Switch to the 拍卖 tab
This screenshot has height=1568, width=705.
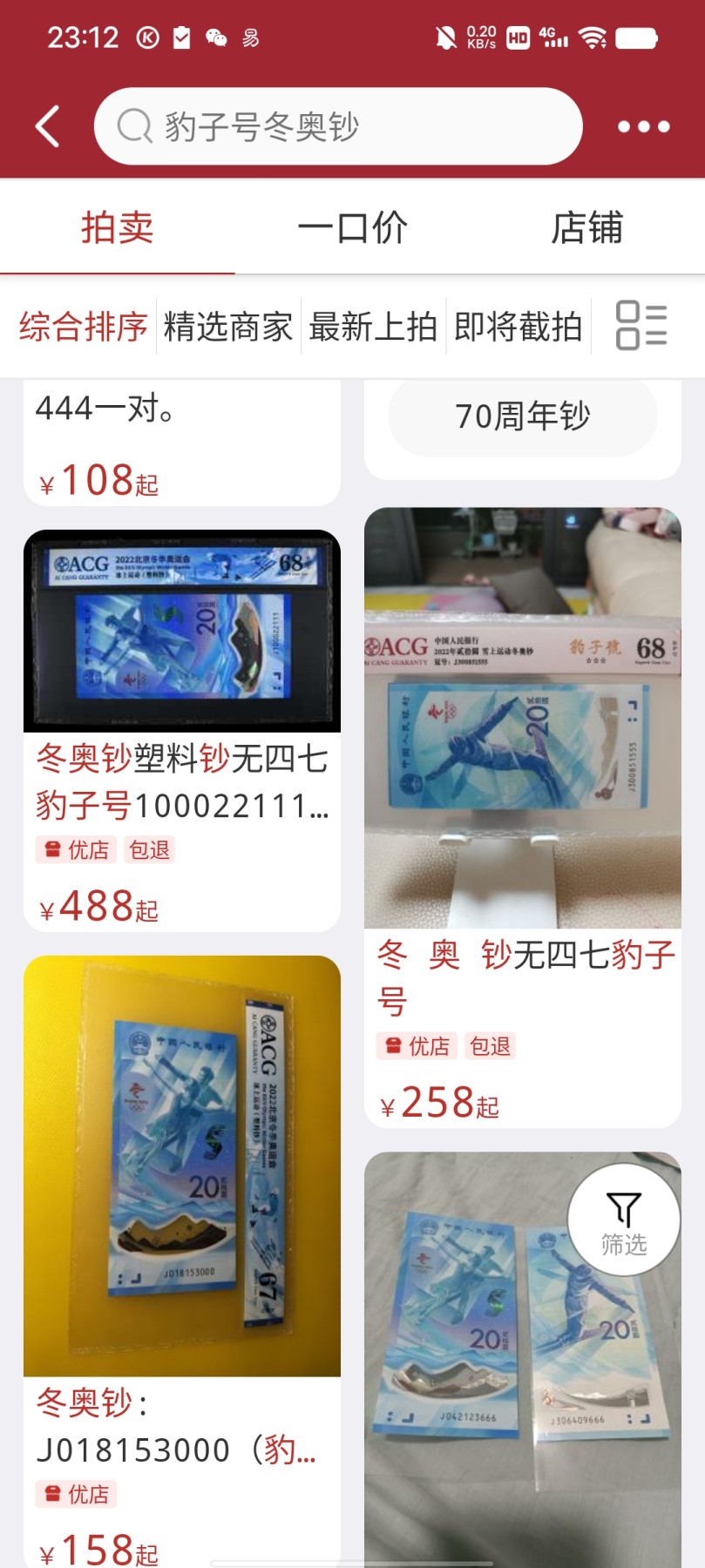[118, 228]
